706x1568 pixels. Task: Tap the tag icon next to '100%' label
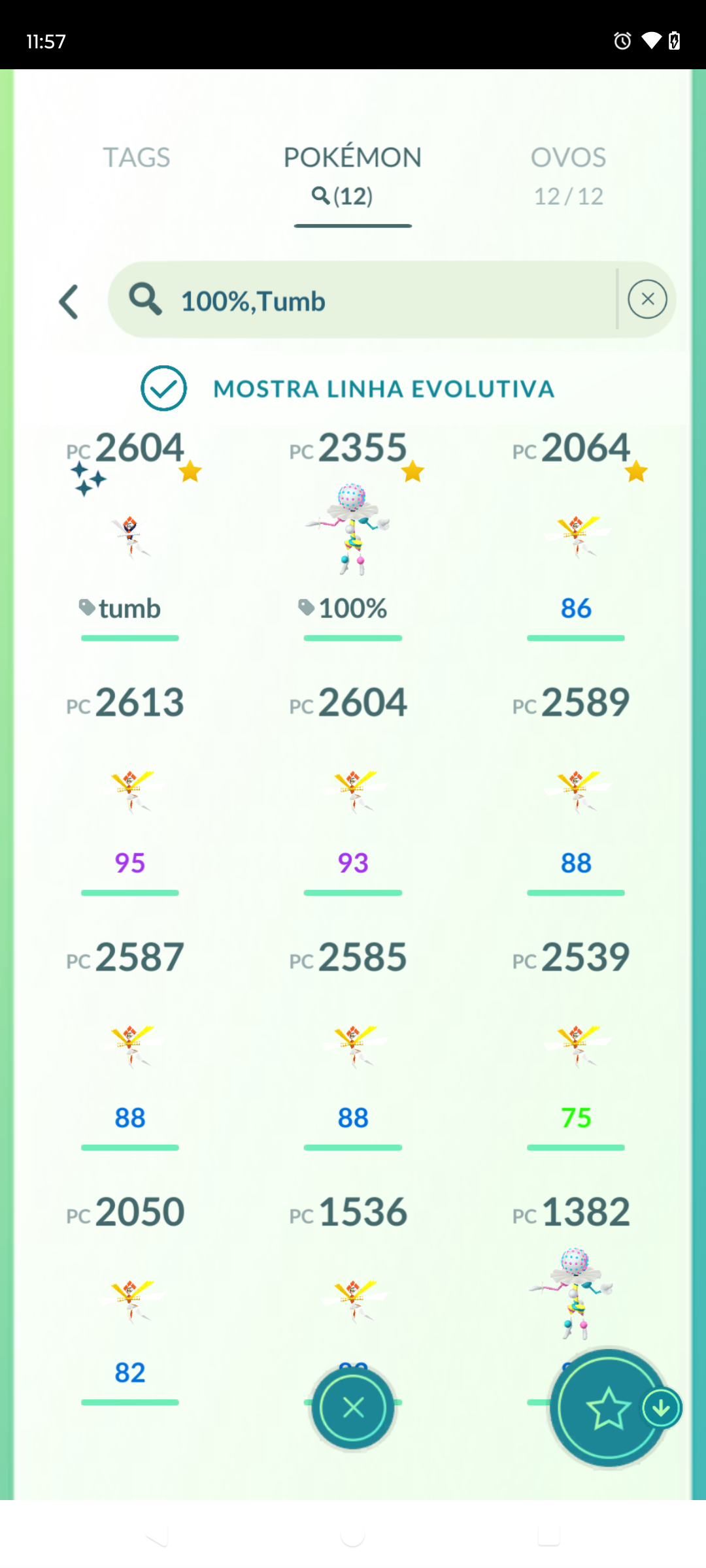pos(306,607)
